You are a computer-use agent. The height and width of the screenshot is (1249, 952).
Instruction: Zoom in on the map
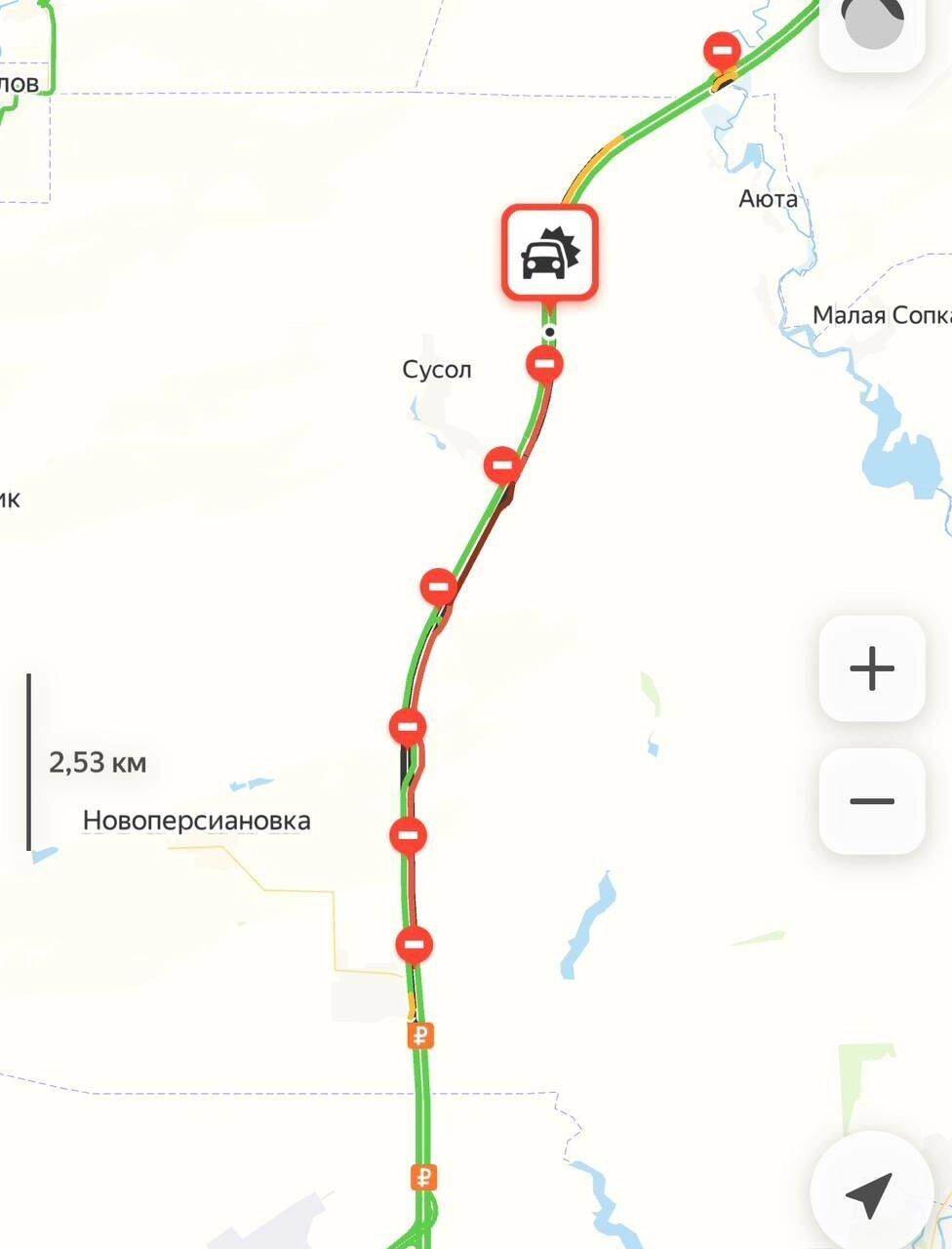coord(872,669)
